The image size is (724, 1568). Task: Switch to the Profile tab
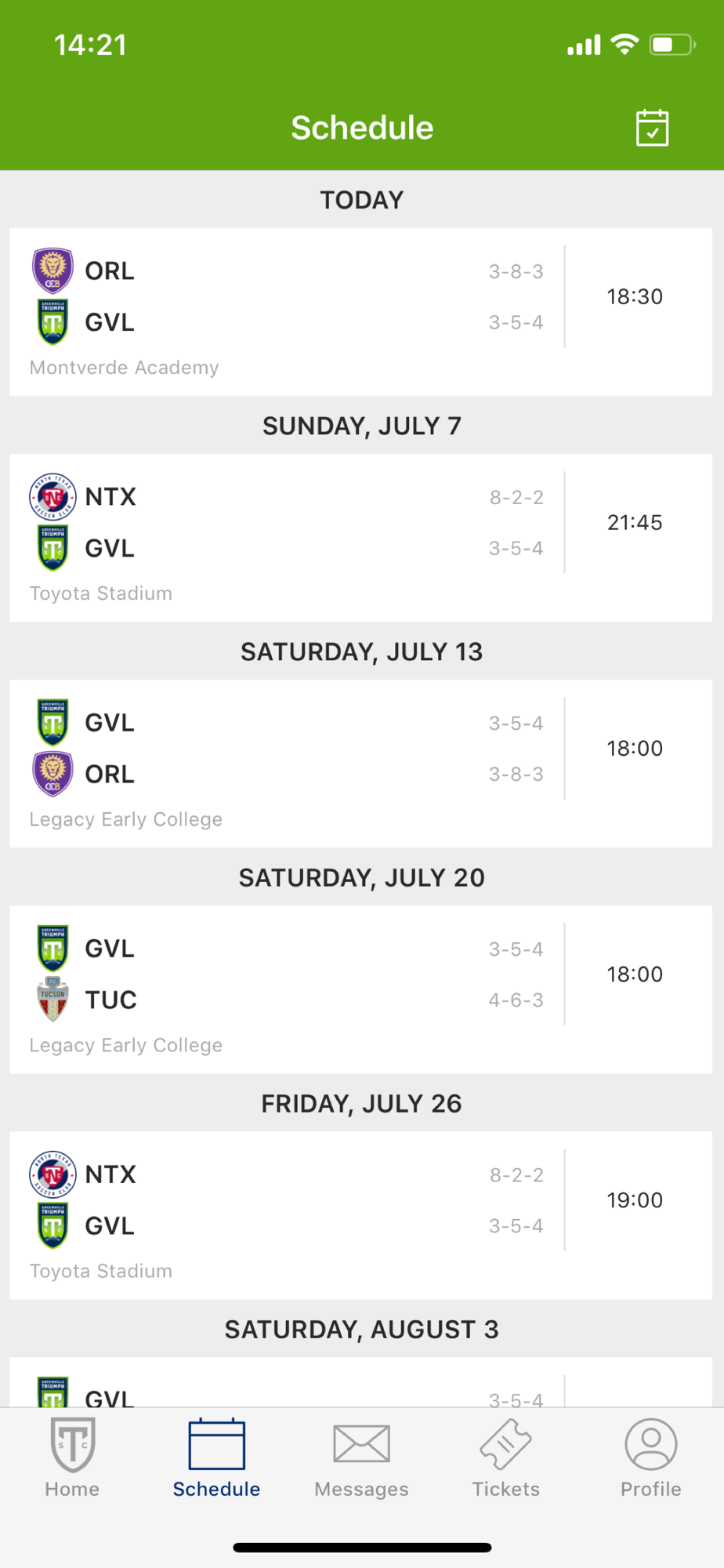(x=651, y=1458)
